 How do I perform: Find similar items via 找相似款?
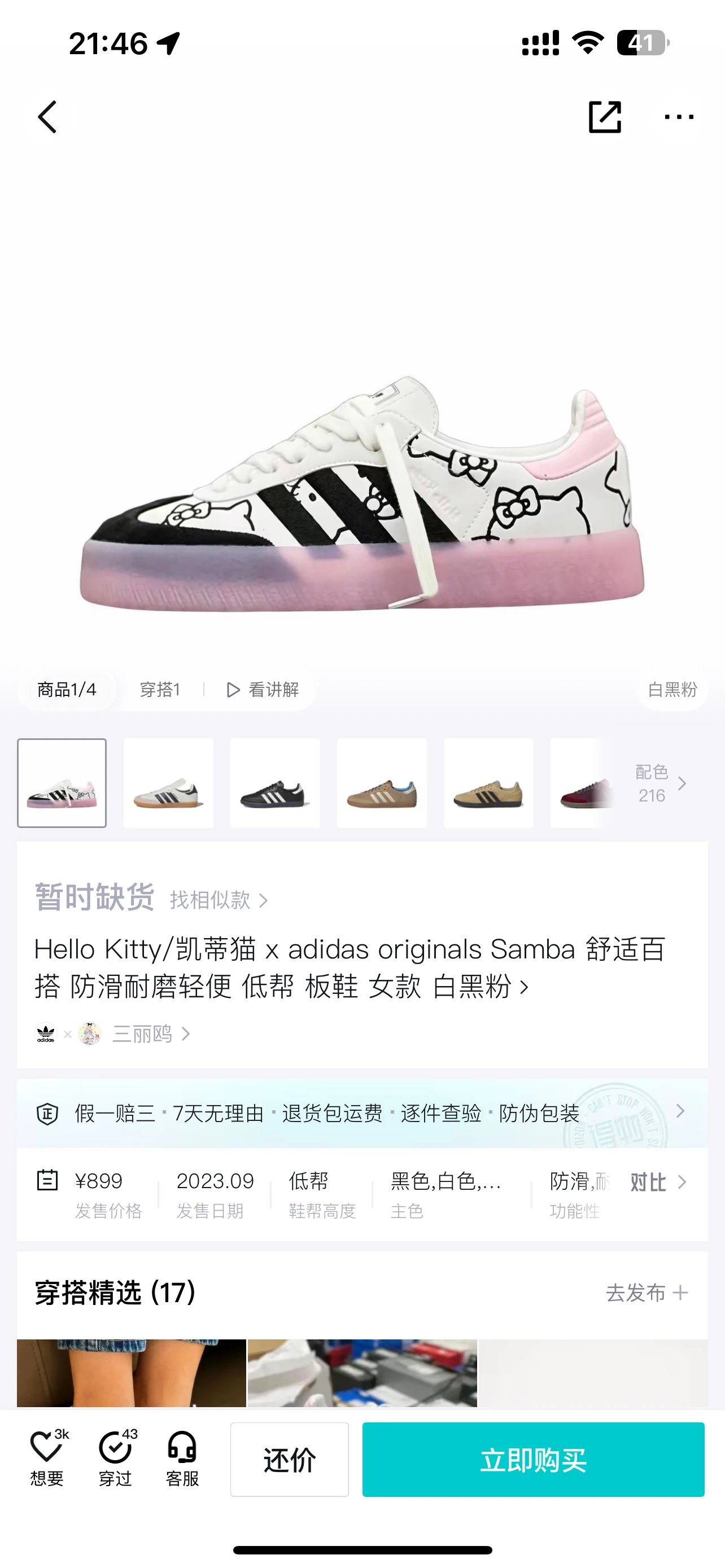(218, 900)
